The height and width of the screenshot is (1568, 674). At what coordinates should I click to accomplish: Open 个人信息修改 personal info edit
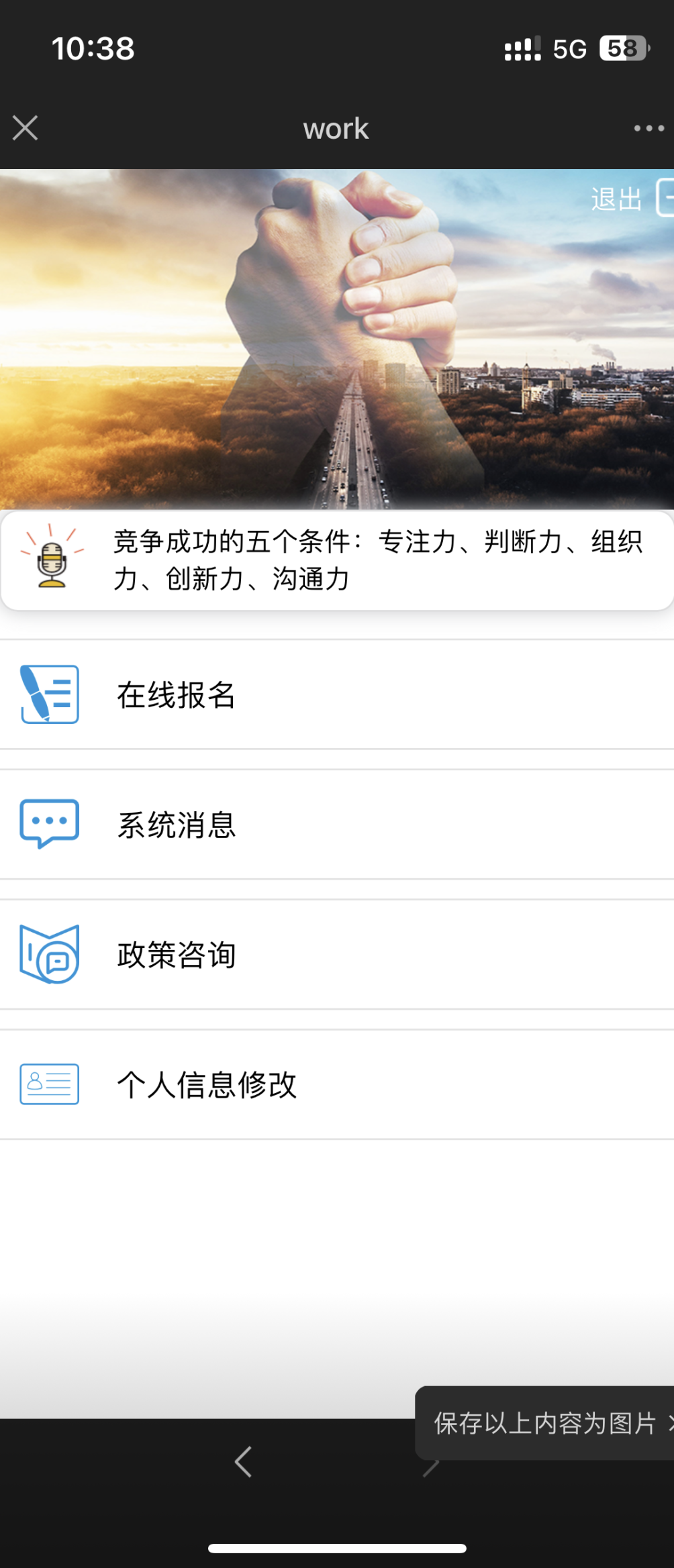click(206, 1085)
